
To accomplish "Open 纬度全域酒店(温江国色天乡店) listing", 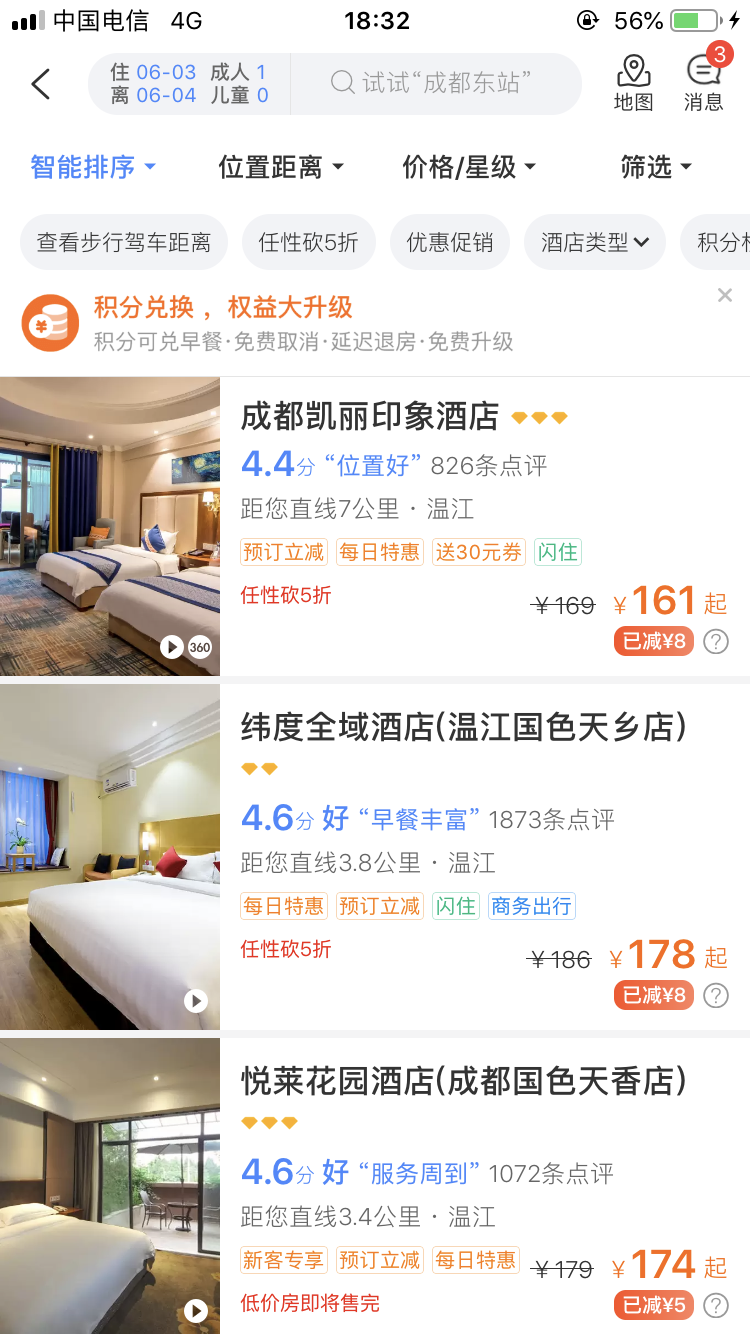I will [x=463, y=727].
